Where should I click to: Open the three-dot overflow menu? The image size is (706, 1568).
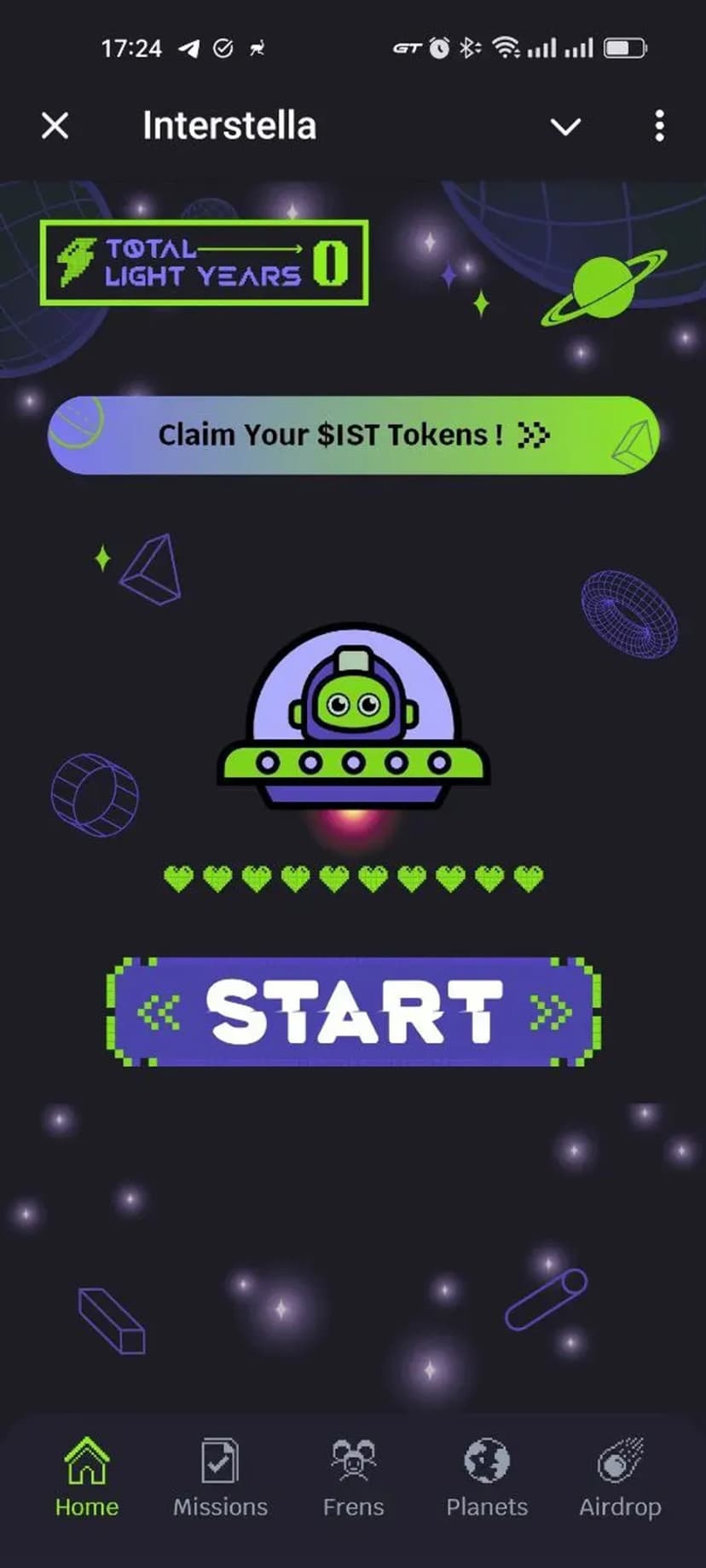click(x=659, y=126)
